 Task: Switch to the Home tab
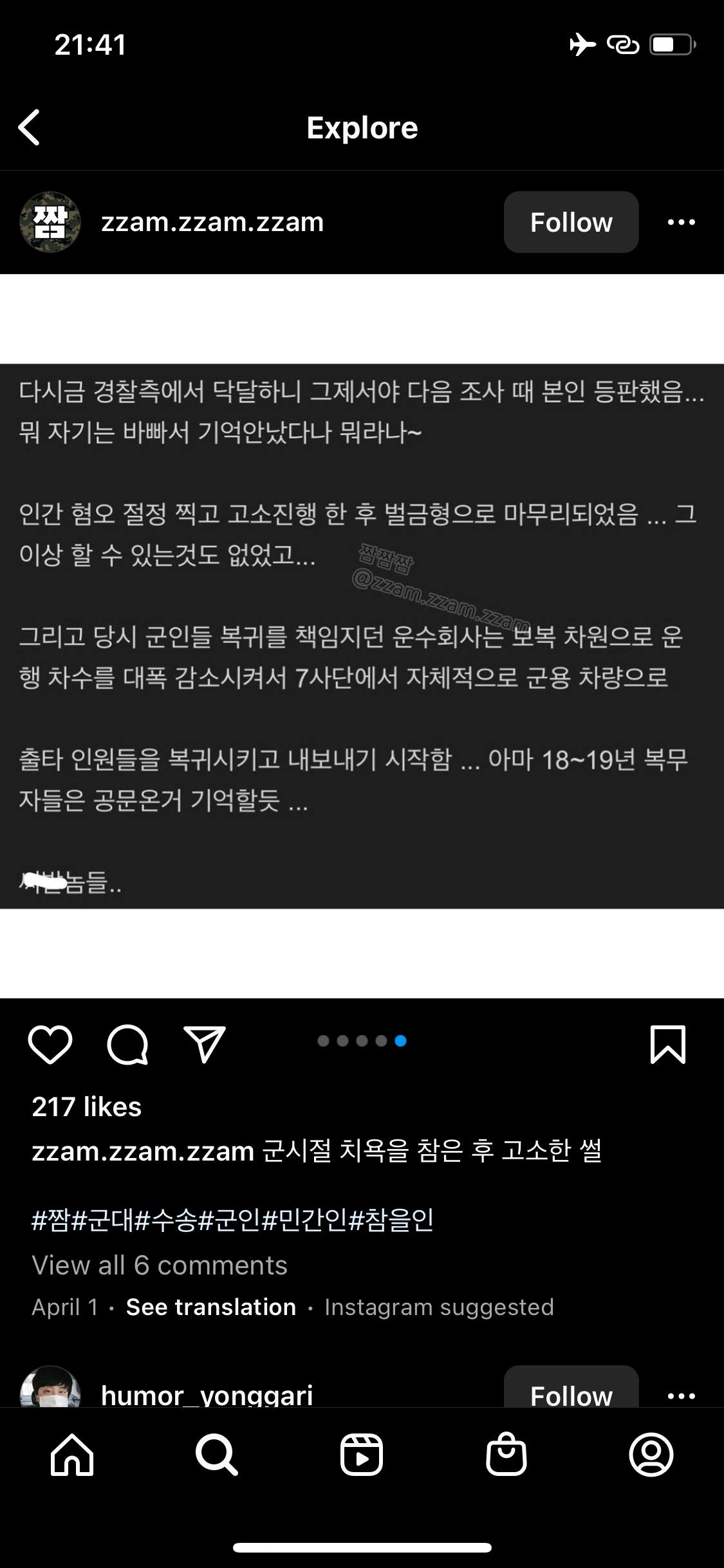72,1455
